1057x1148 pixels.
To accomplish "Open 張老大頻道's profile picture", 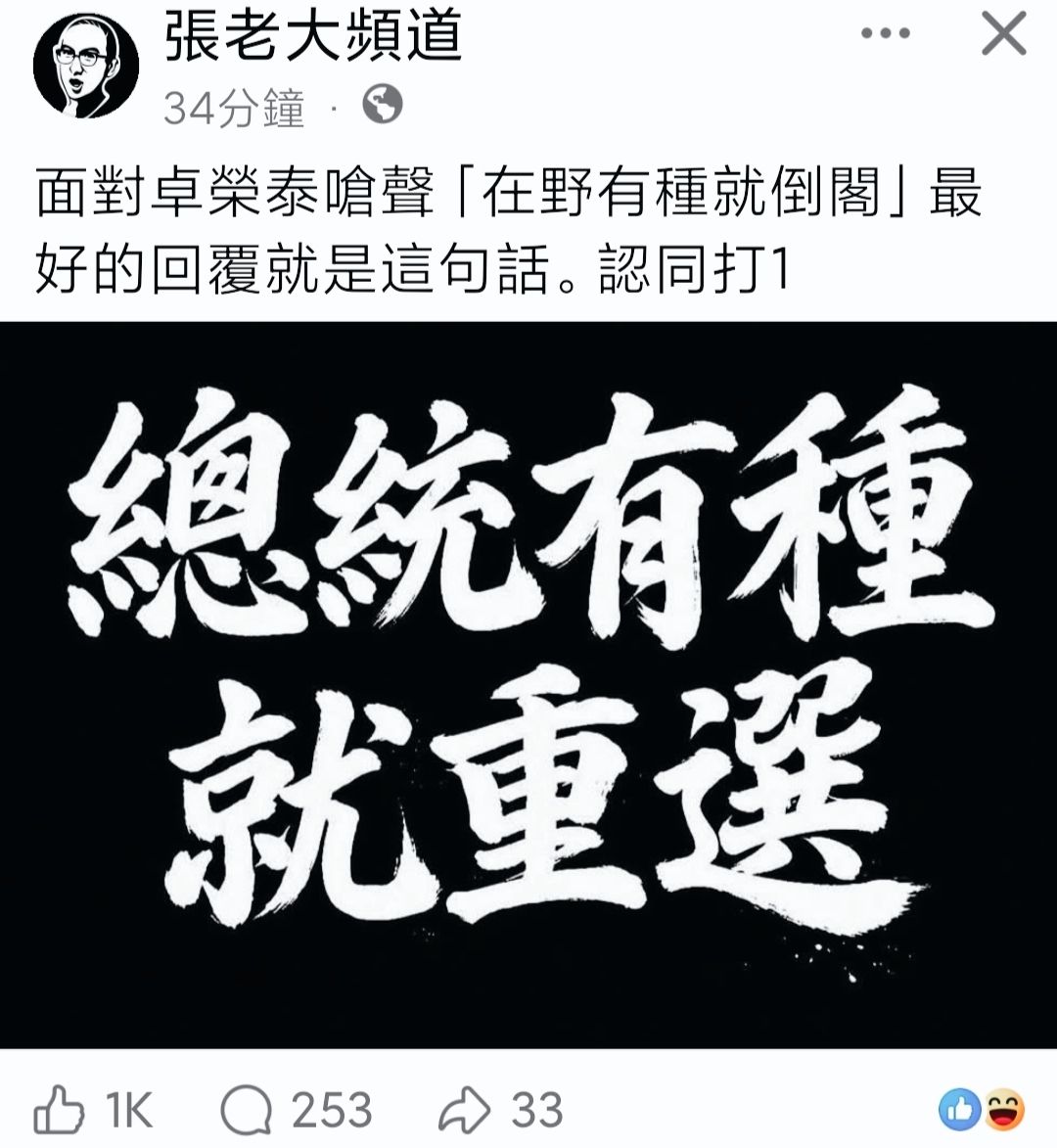I will coord(86,68).
